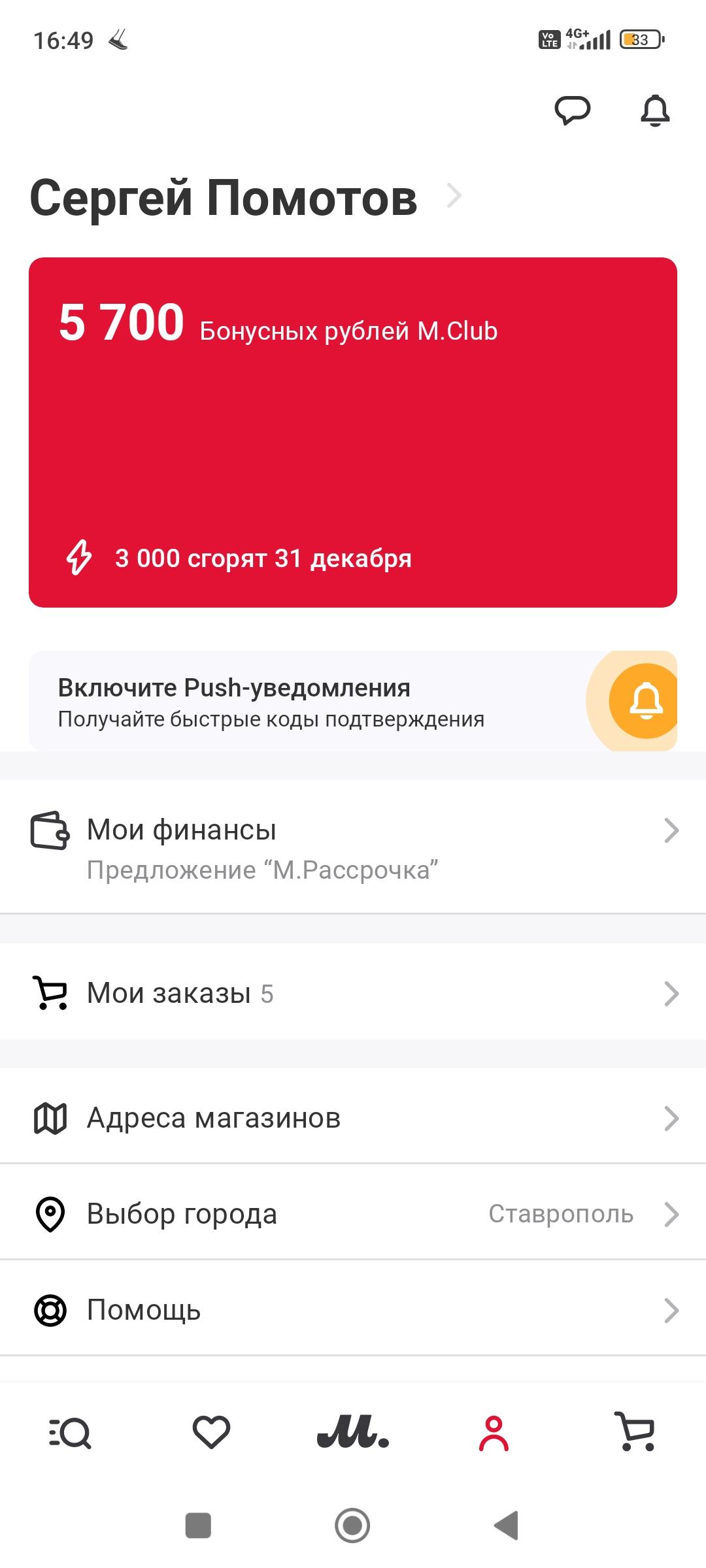Image resolution: width=706 pixels, height=1568 pixels.
Task: Open Мои финансы section
Action: click(x=353, y=847)
